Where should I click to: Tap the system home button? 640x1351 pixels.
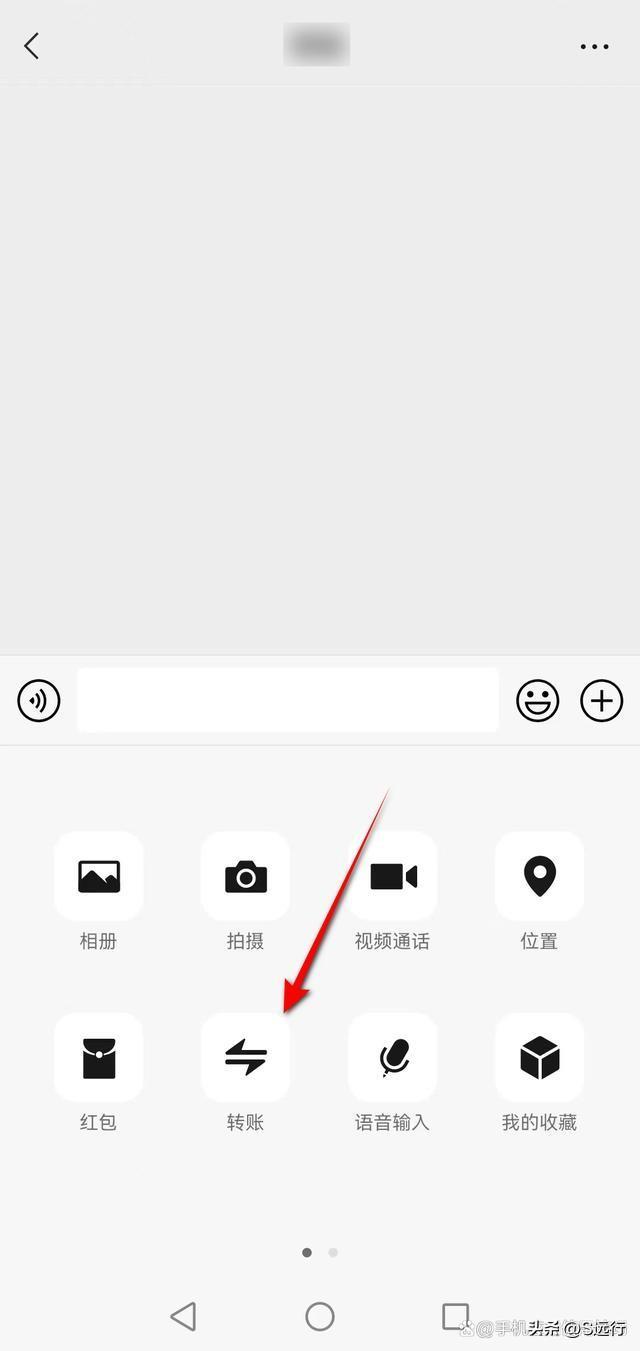coord(320,1316)
